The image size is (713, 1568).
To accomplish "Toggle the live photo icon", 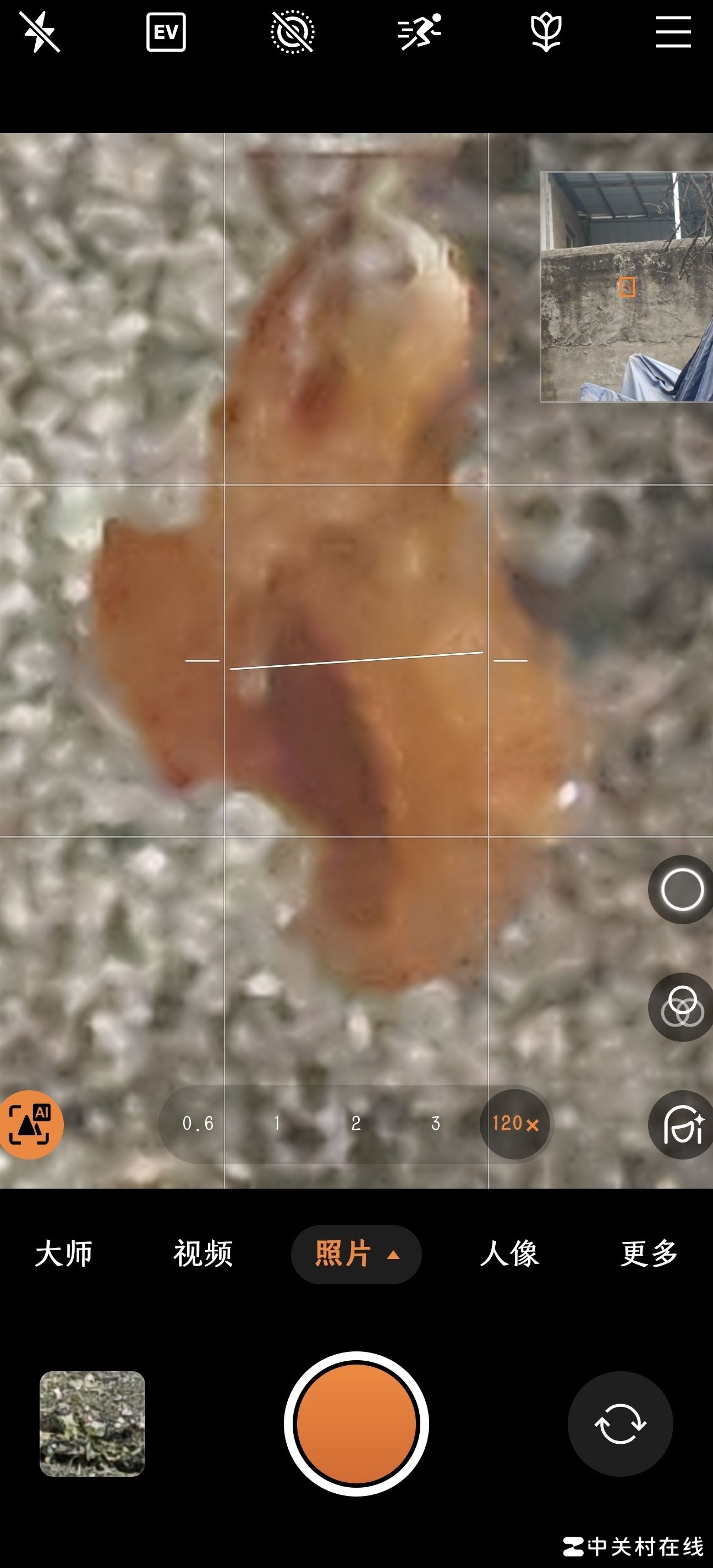I will coord(292,32).
